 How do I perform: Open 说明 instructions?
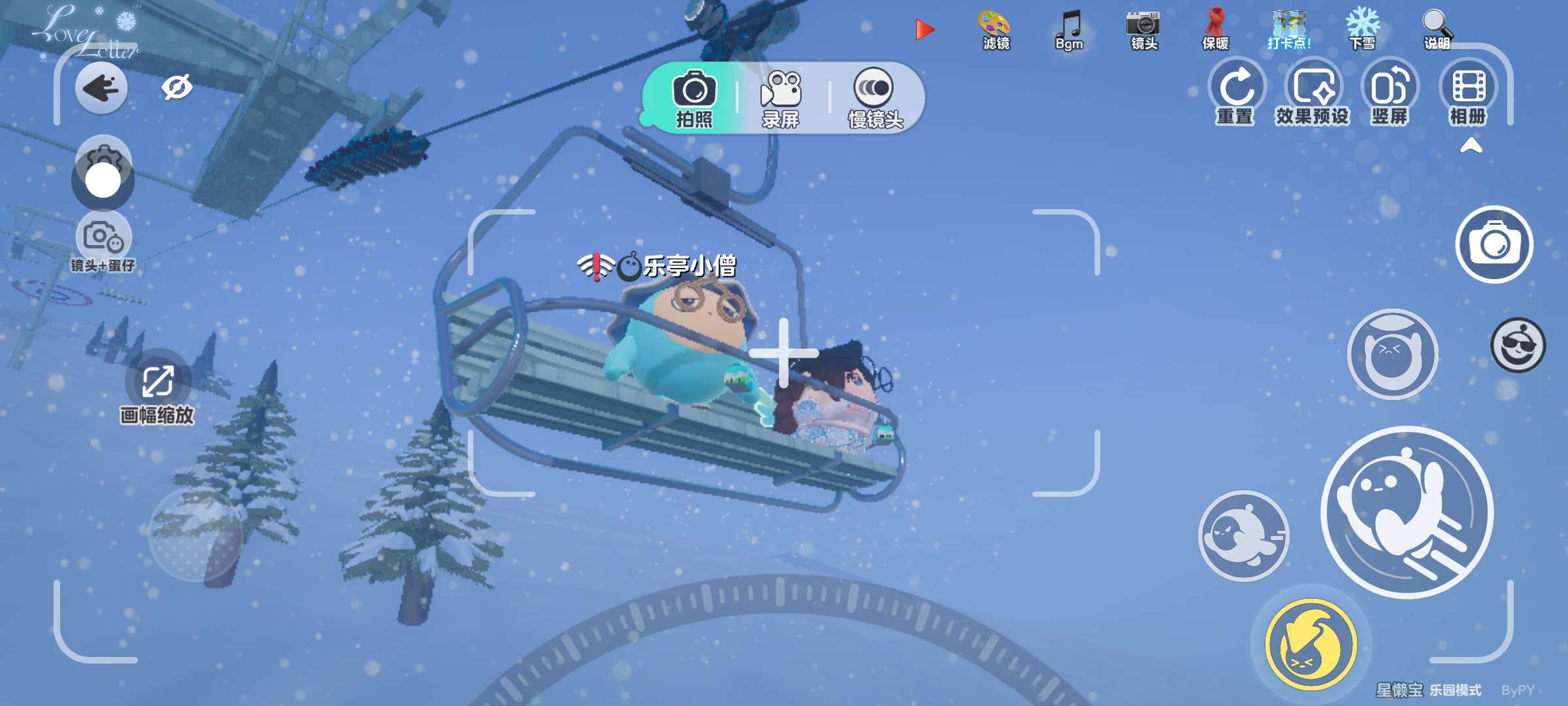coord(1437,30)
